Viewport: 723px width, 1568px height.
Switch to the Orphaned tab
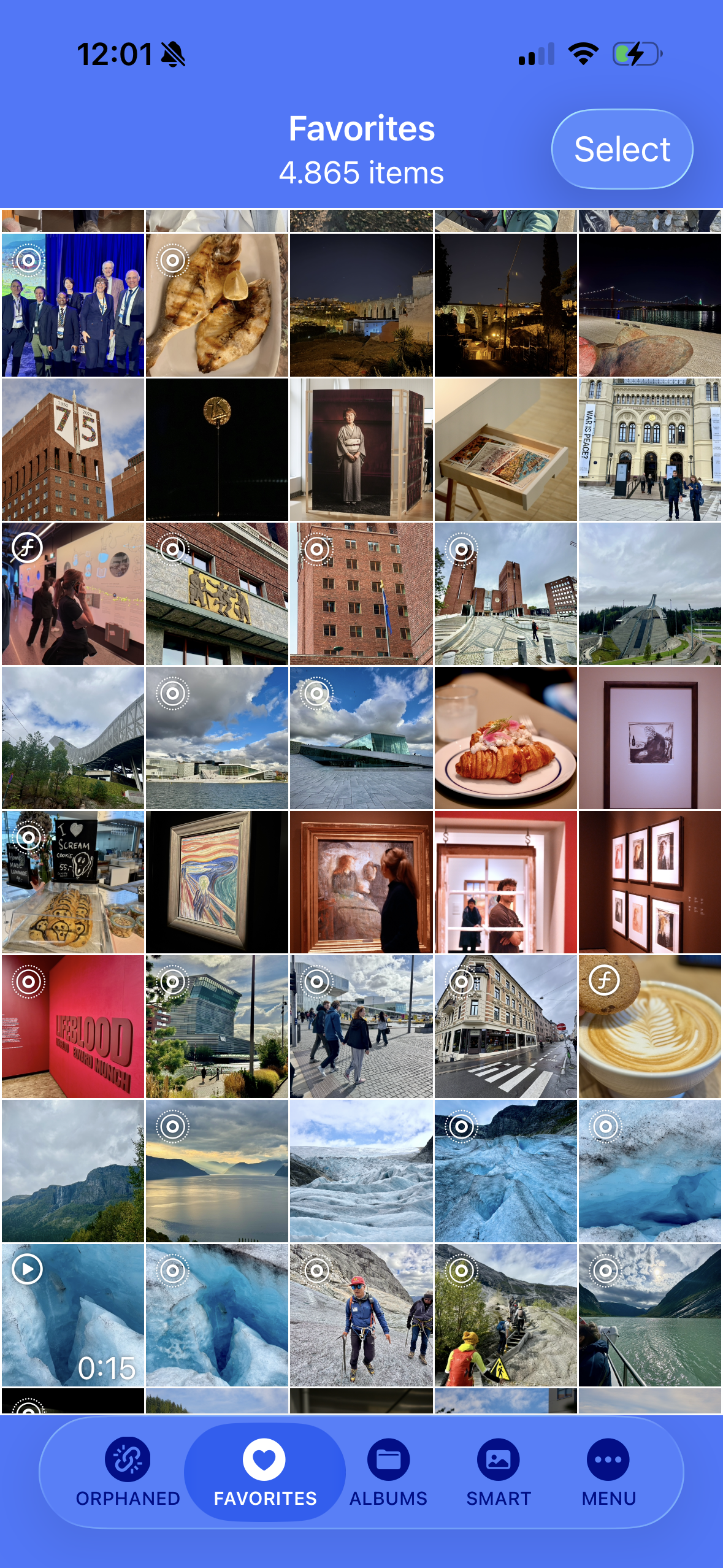click(128, 1472)
